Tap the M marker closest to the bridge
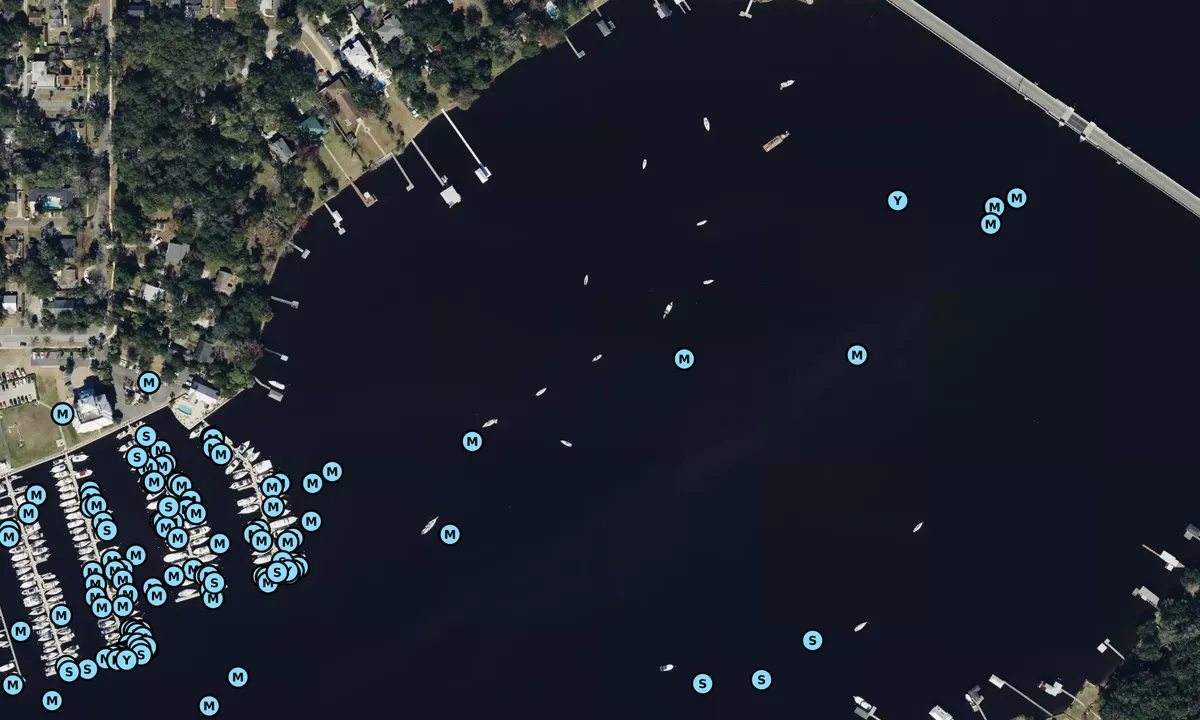Screen dimensions: 1200x720 pos(1016,198)
